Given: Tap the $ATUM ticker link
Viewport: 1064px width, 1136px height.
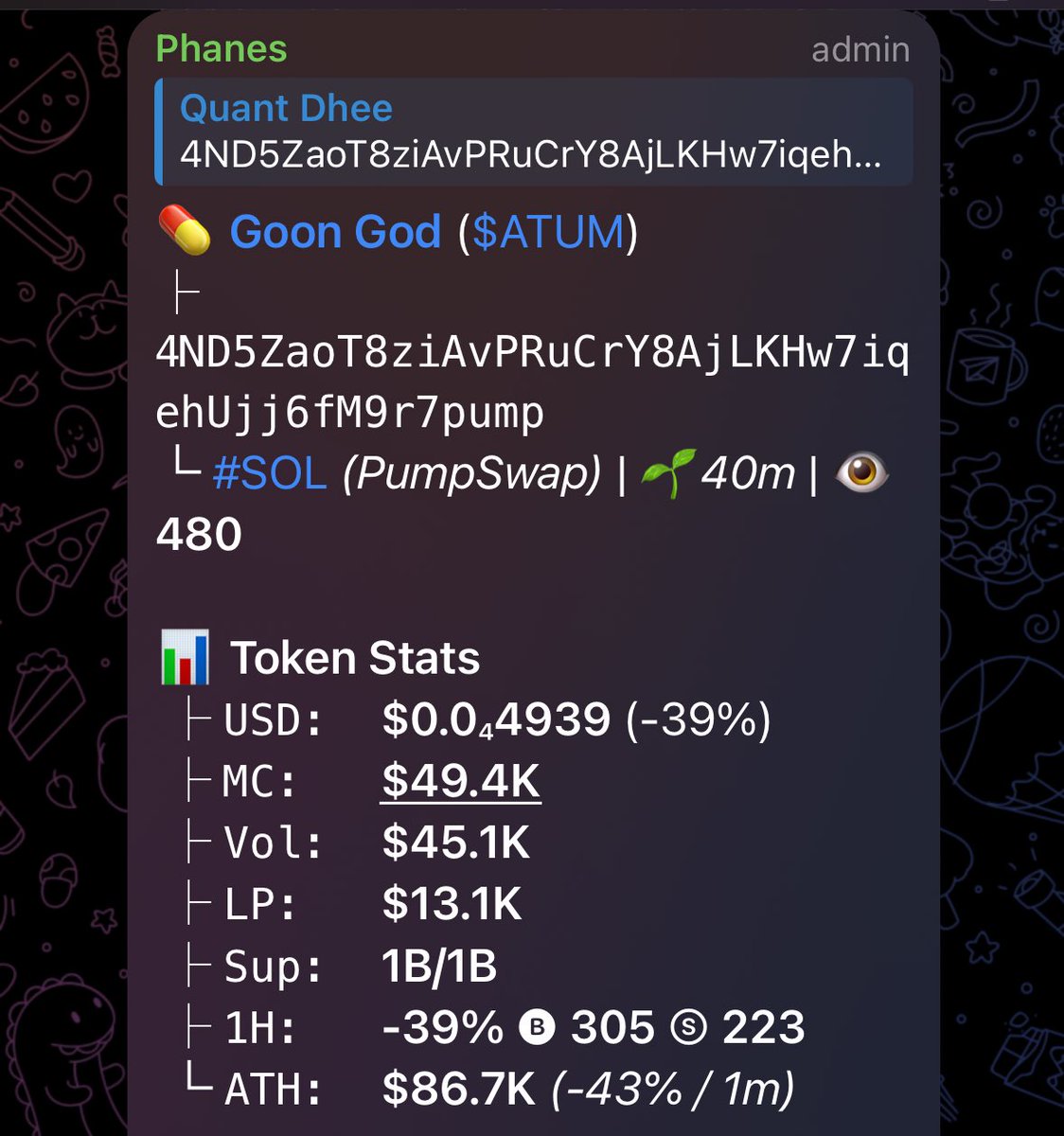Looking at the screenshot, I should click(x=549, y=232).
